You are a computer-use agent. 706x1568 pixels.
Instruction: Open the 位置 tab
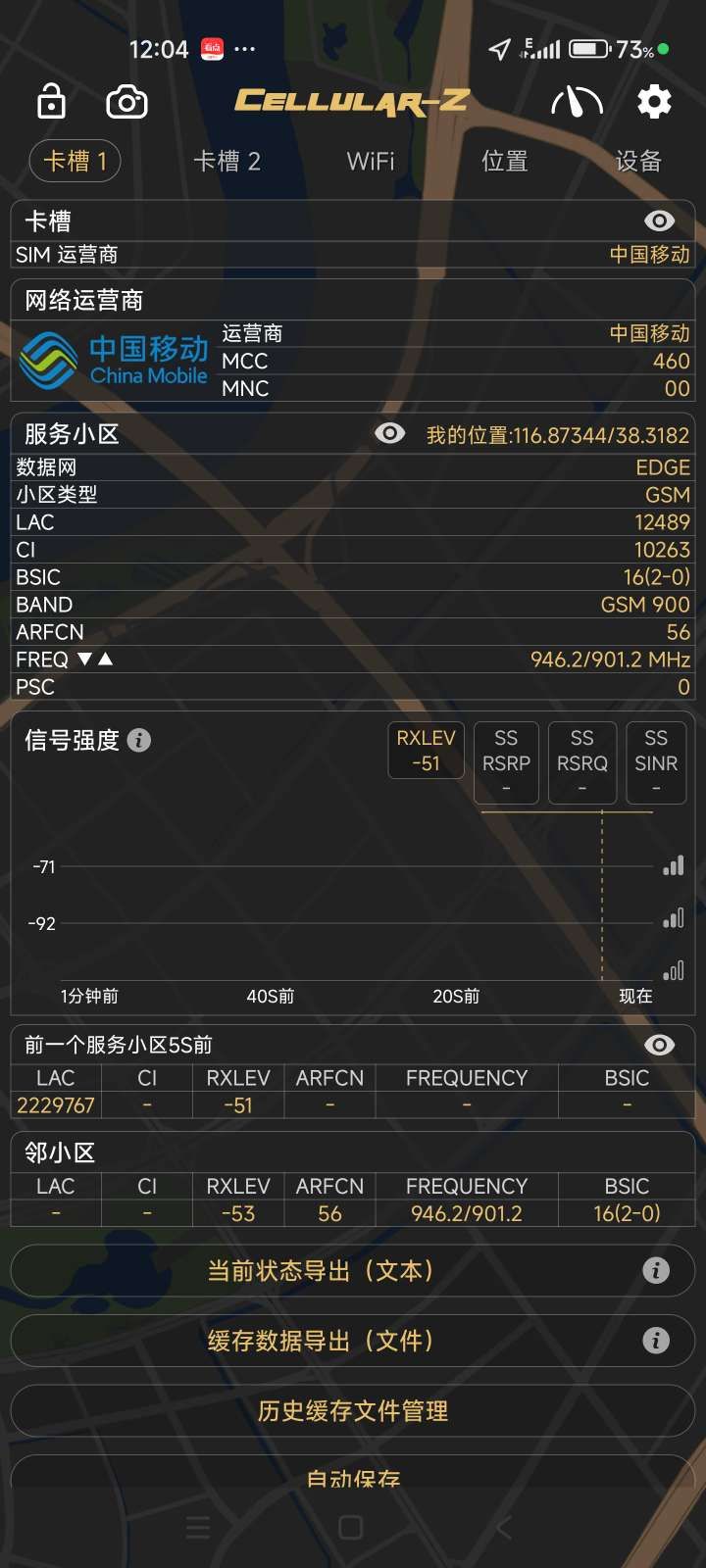(x=505, y=161)
